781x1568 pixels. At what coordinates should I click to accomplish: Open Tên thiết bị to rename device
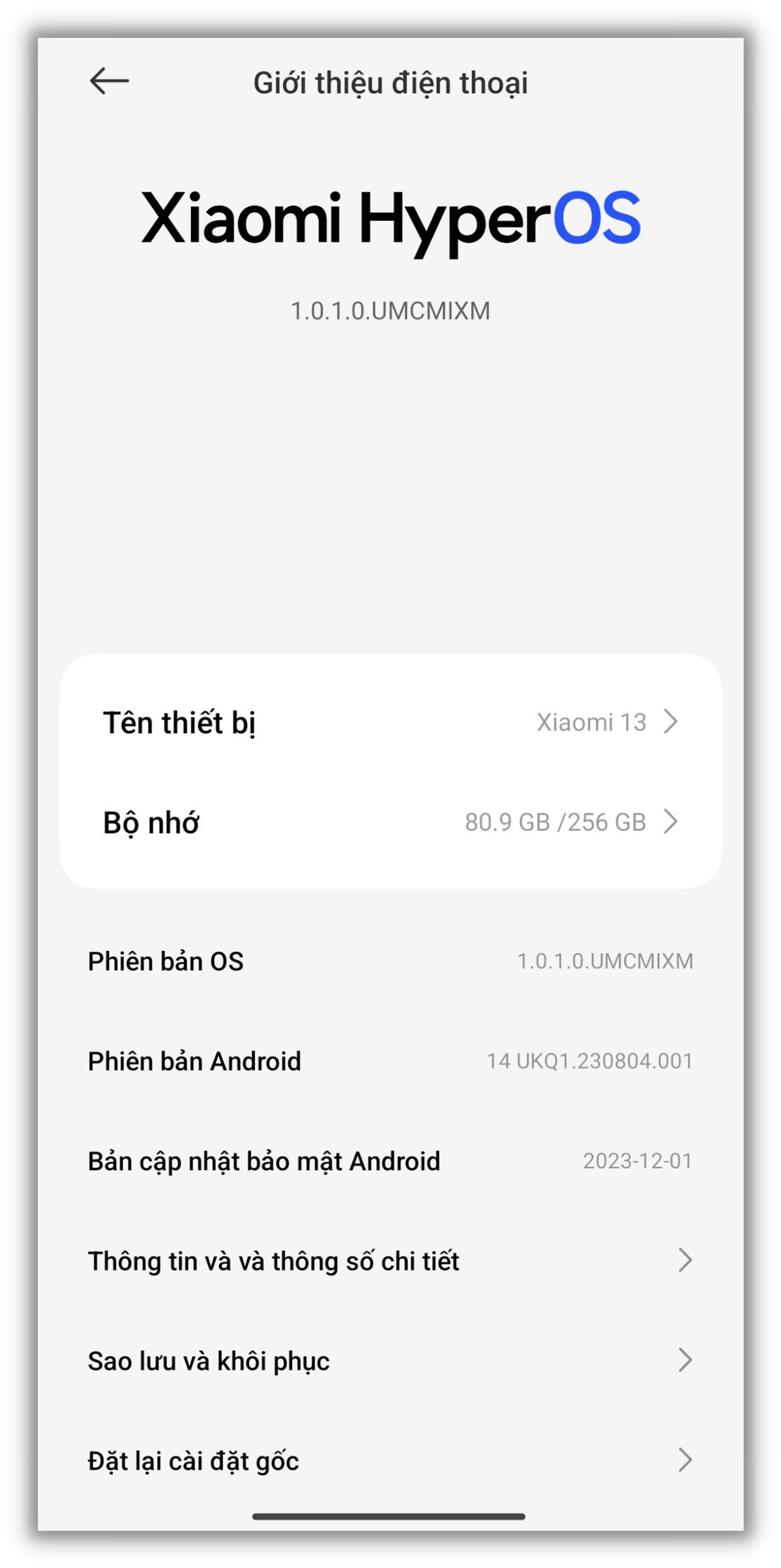coord(390,722)
